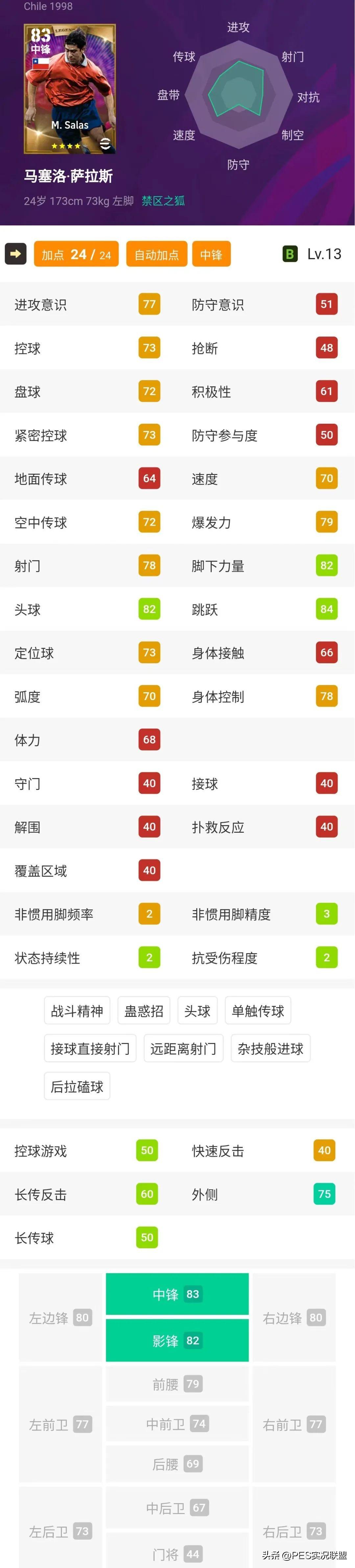The image size is (355, 1568).
Task: Open the M. Salas player card
Action: 69,89
